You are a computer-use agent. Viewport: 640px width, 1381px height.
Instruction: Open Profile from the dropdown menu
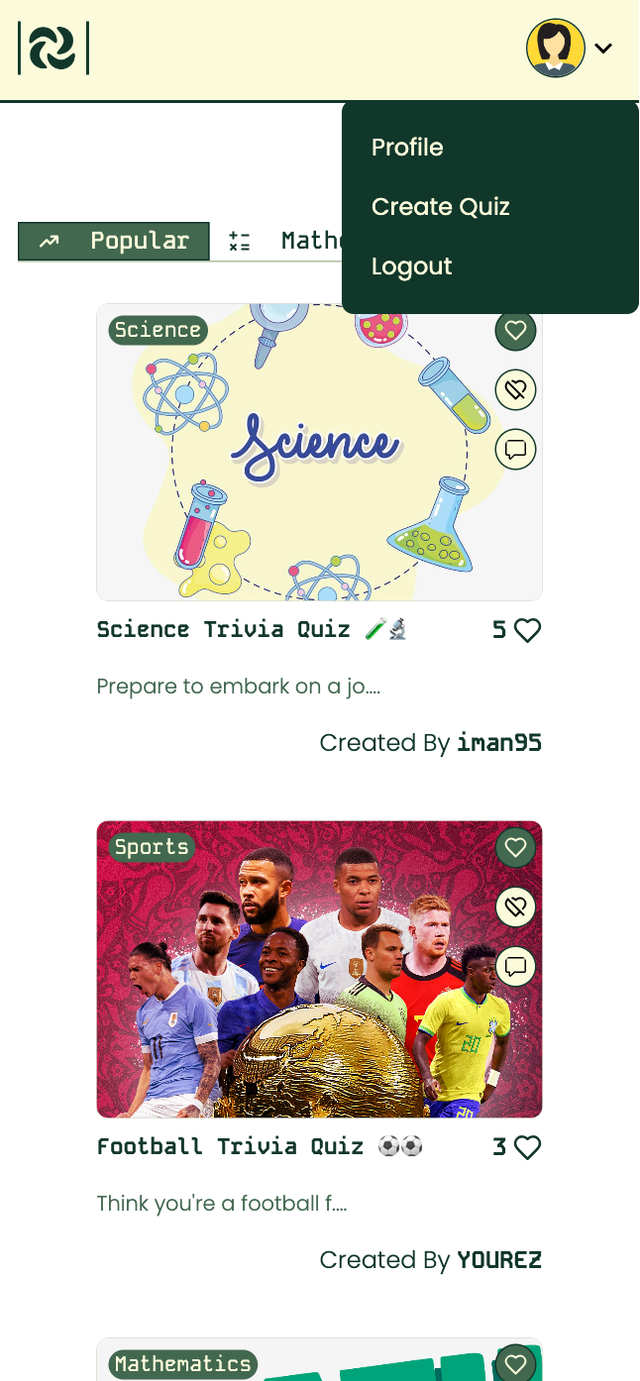(x=407, y=148)
